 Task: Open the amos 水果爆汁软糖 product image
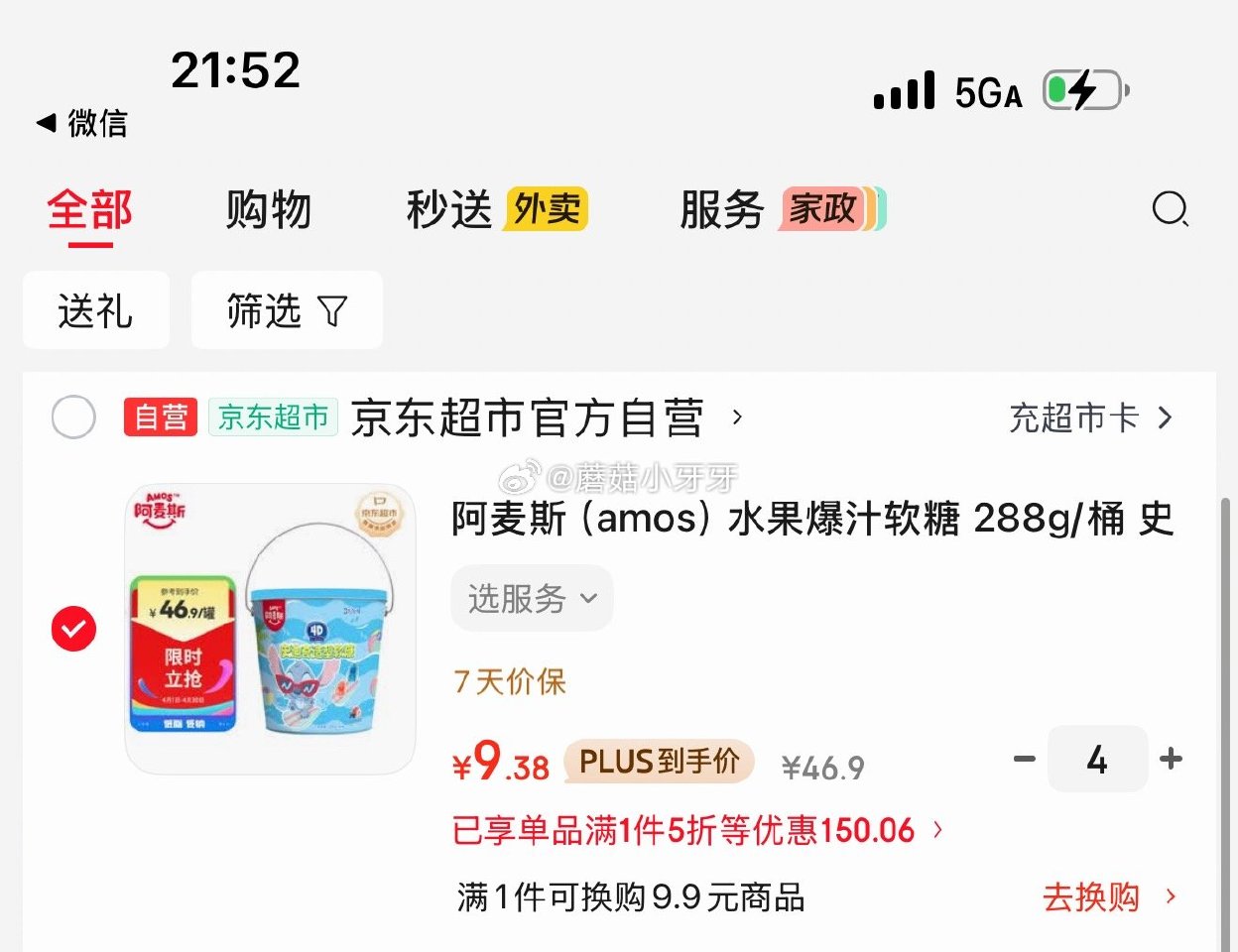(270, 629)
